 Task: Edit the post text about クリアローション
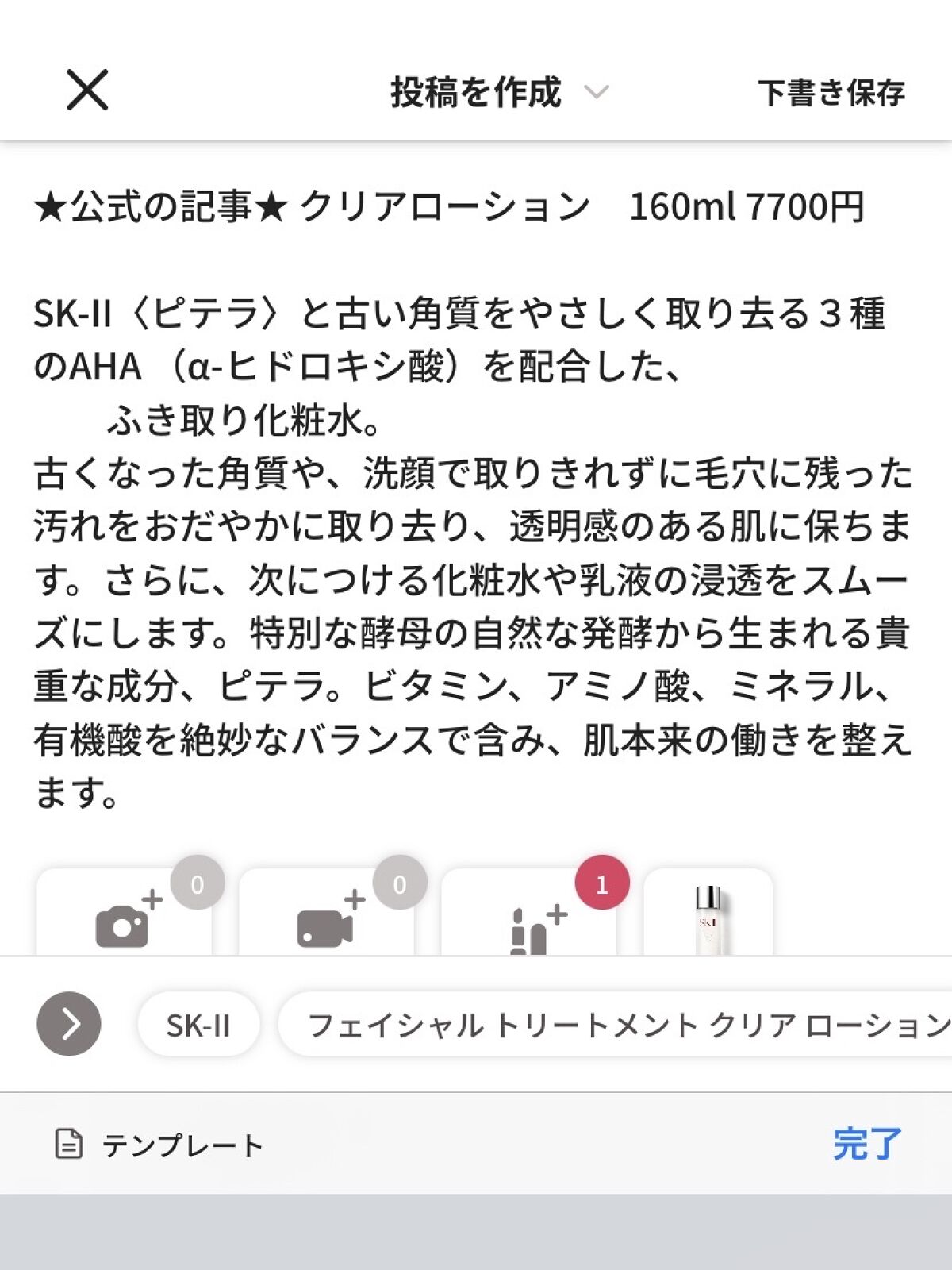pos(473,500)
